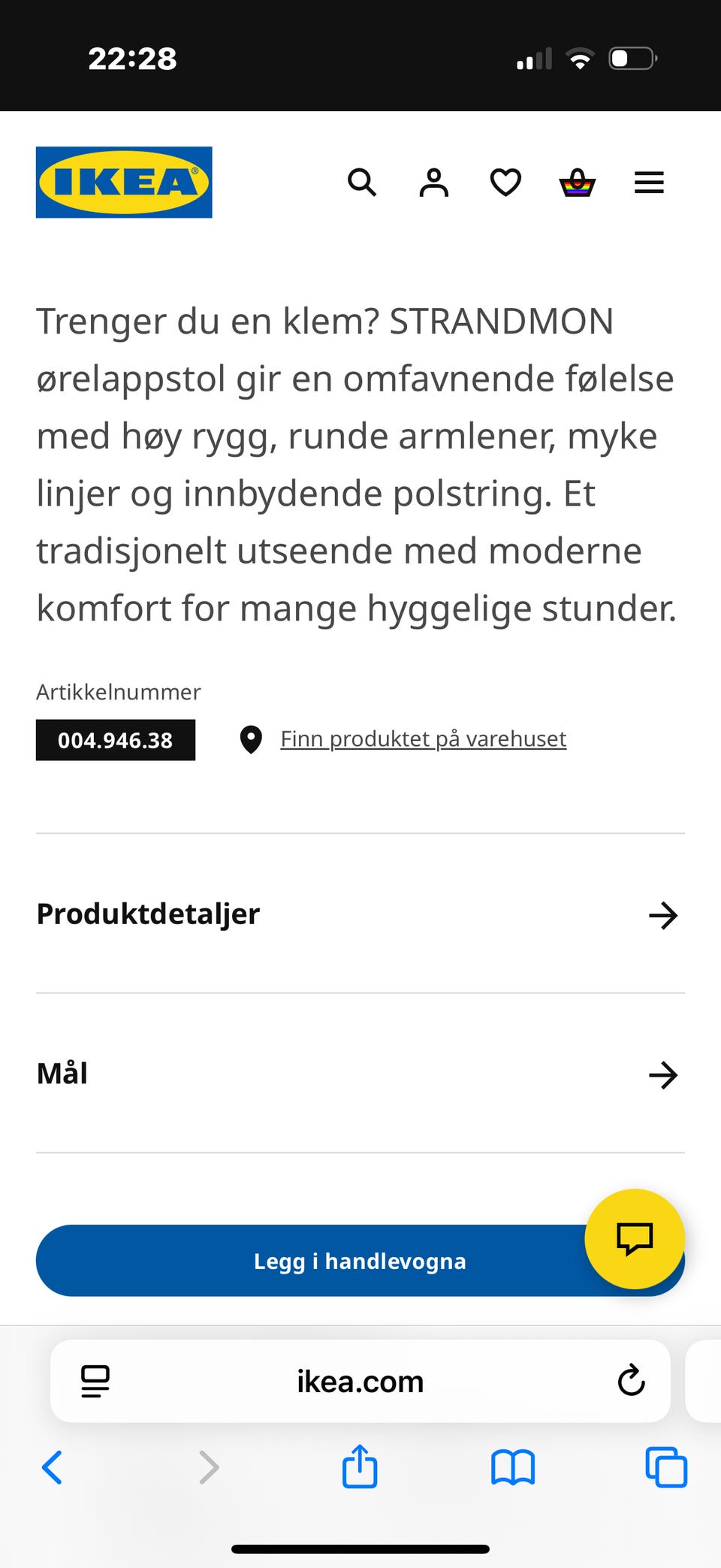
Task: Select the article number 004.946.38
Action: 115,740
